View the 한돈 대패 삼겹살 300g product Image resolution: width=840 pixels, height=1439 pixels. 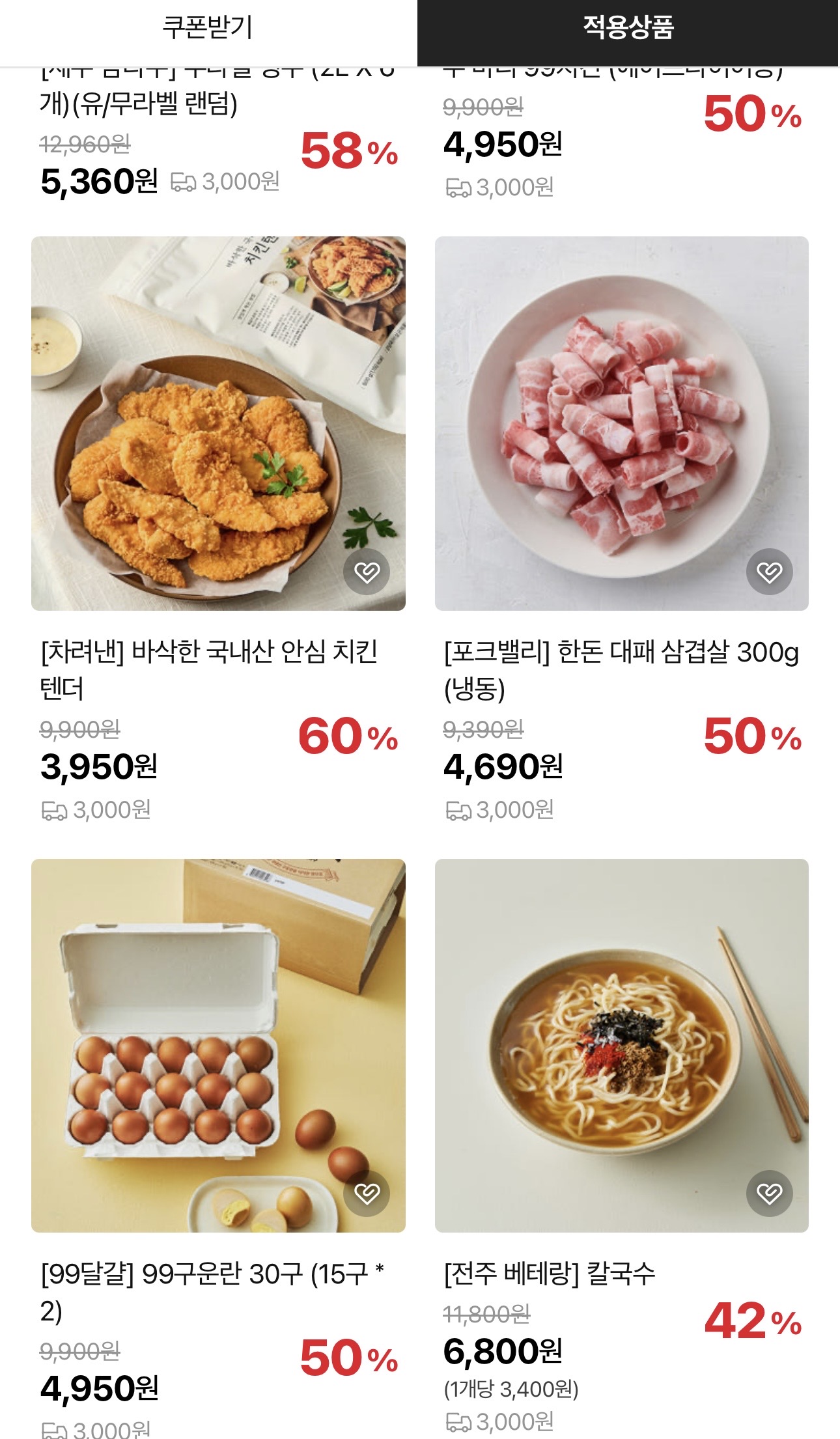(x=621, y=423)
